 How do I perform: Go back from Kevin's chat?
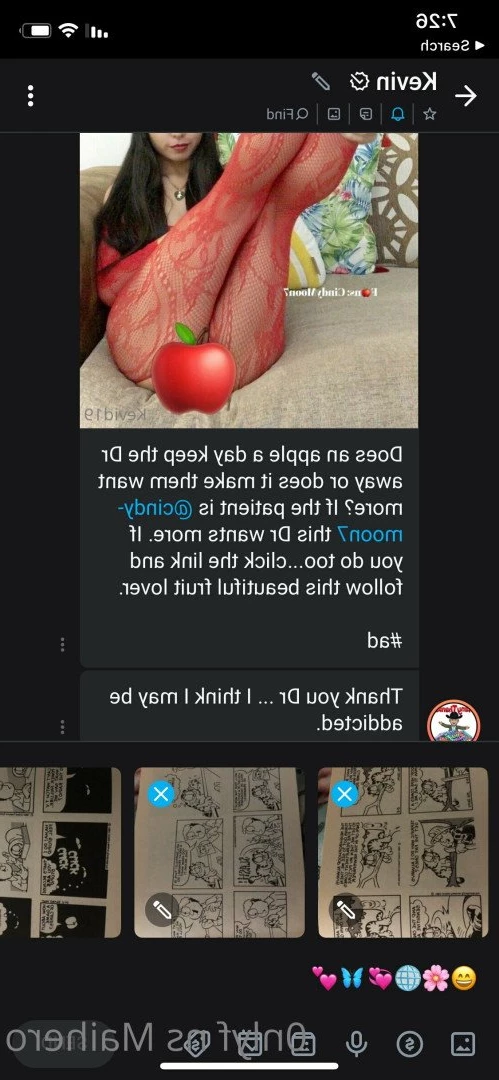466,96
